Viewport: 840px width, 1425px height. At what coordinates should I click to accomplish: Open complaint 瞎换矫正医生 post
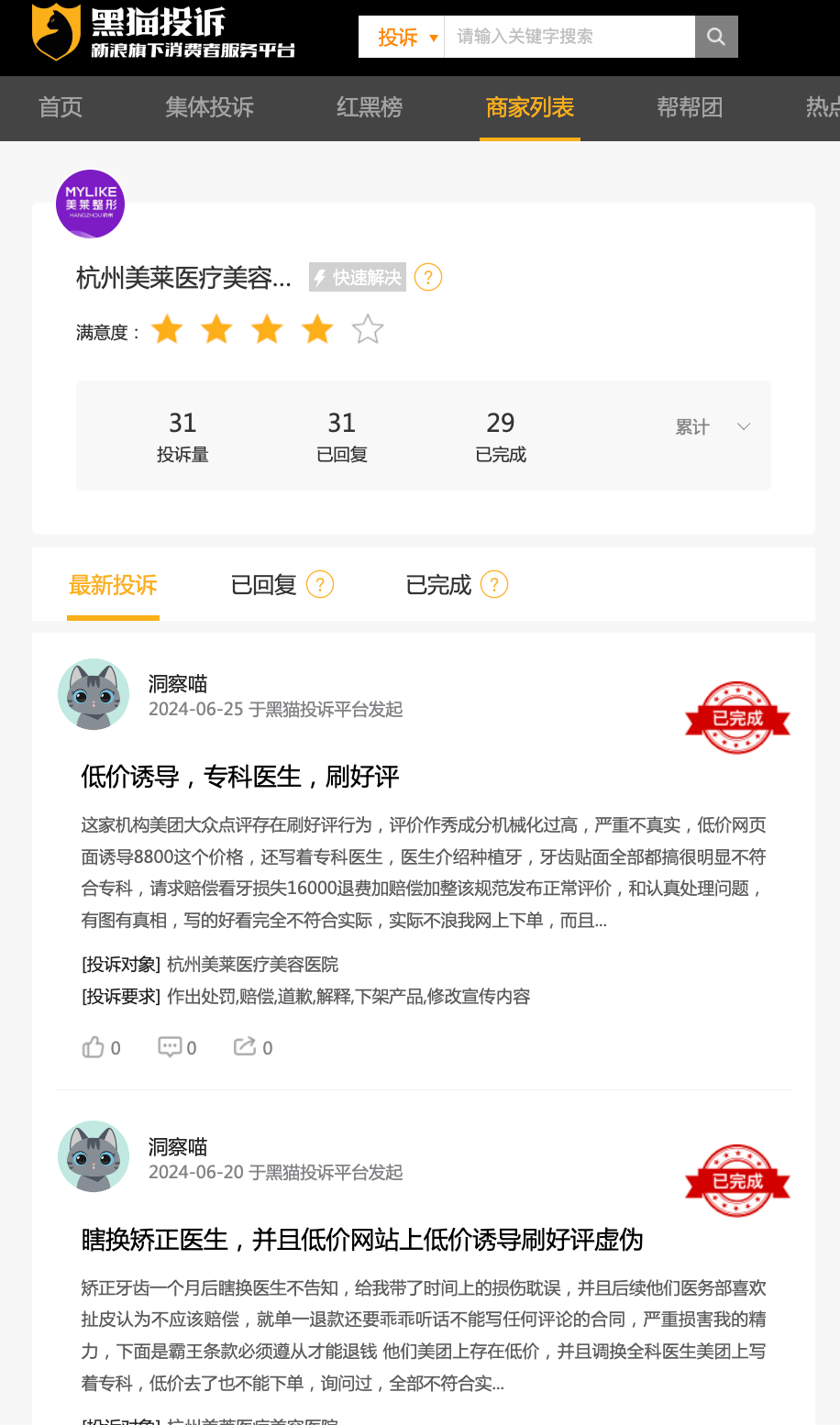pos(362,1240)
